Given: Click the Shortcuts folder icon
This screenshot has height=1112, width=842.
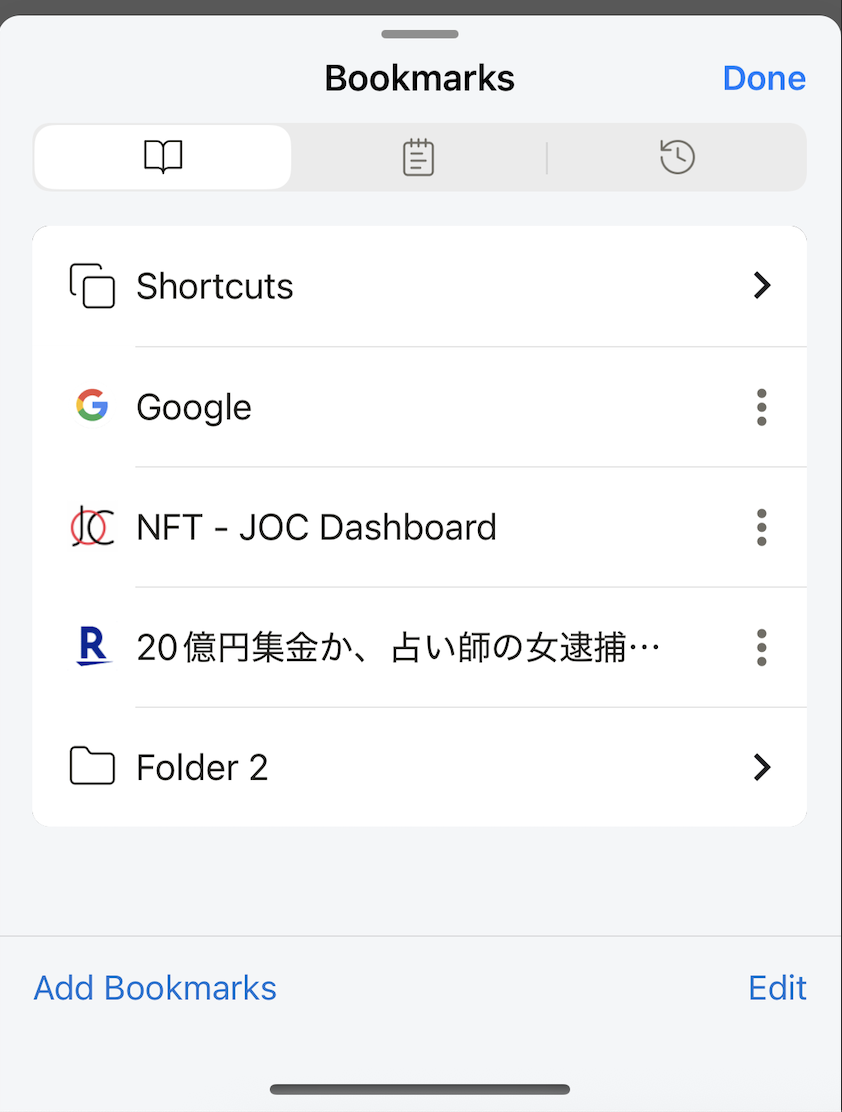Looking at the screenshot, I should click(x=91, y=286).
